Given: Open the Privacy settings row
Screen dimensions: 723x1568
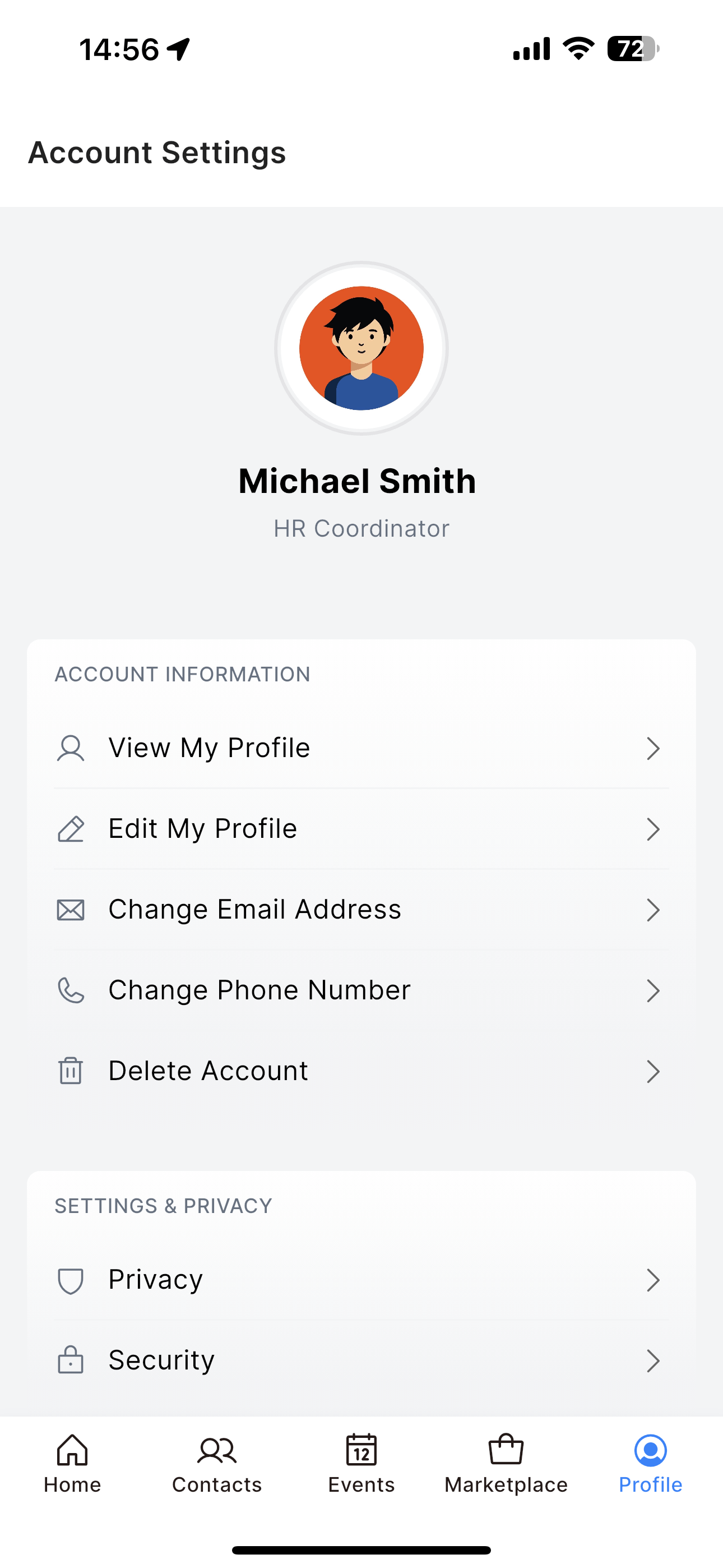Looking at the screenshot, I should click(361, 1280).
